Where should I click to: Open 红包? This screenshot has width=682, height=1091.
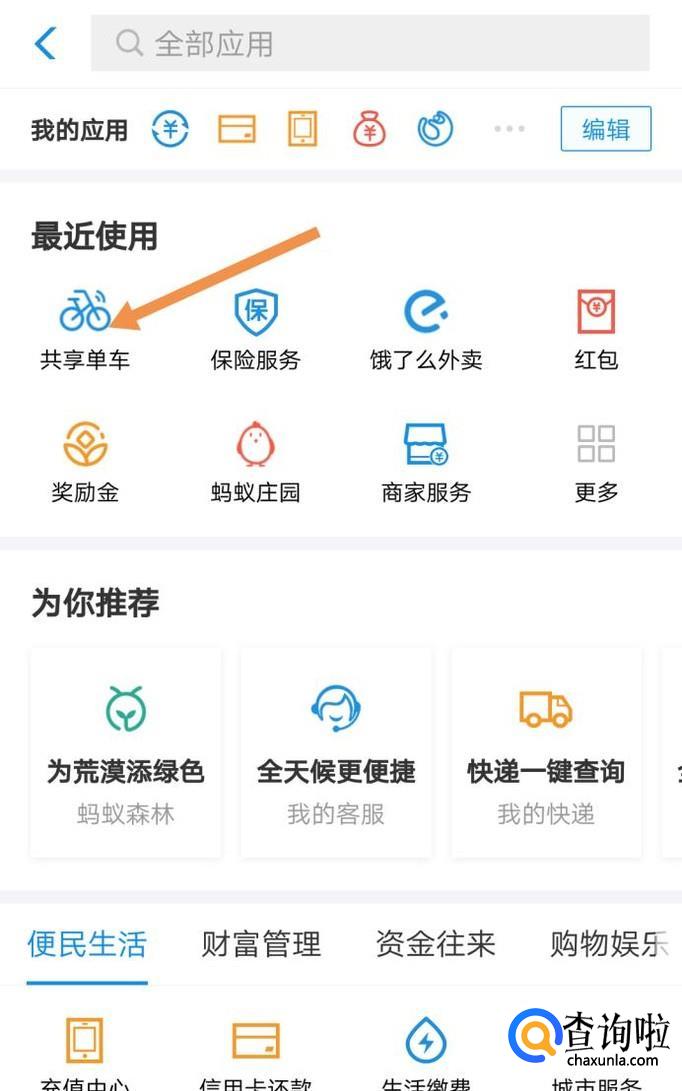click(x=596, y=329)
